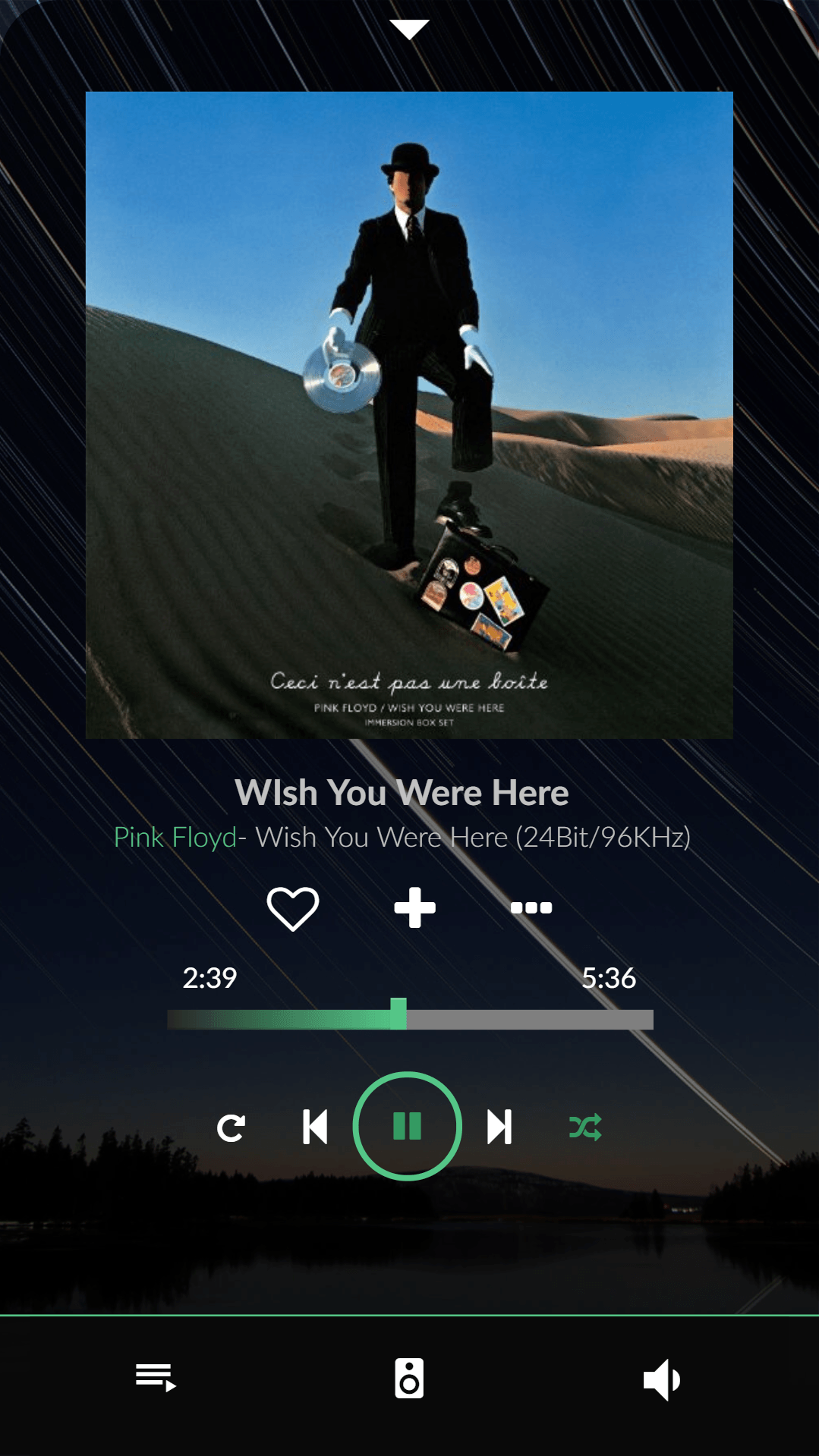Skip to next track
This screenshot has width=819, height=1456.
[499, 1127]
